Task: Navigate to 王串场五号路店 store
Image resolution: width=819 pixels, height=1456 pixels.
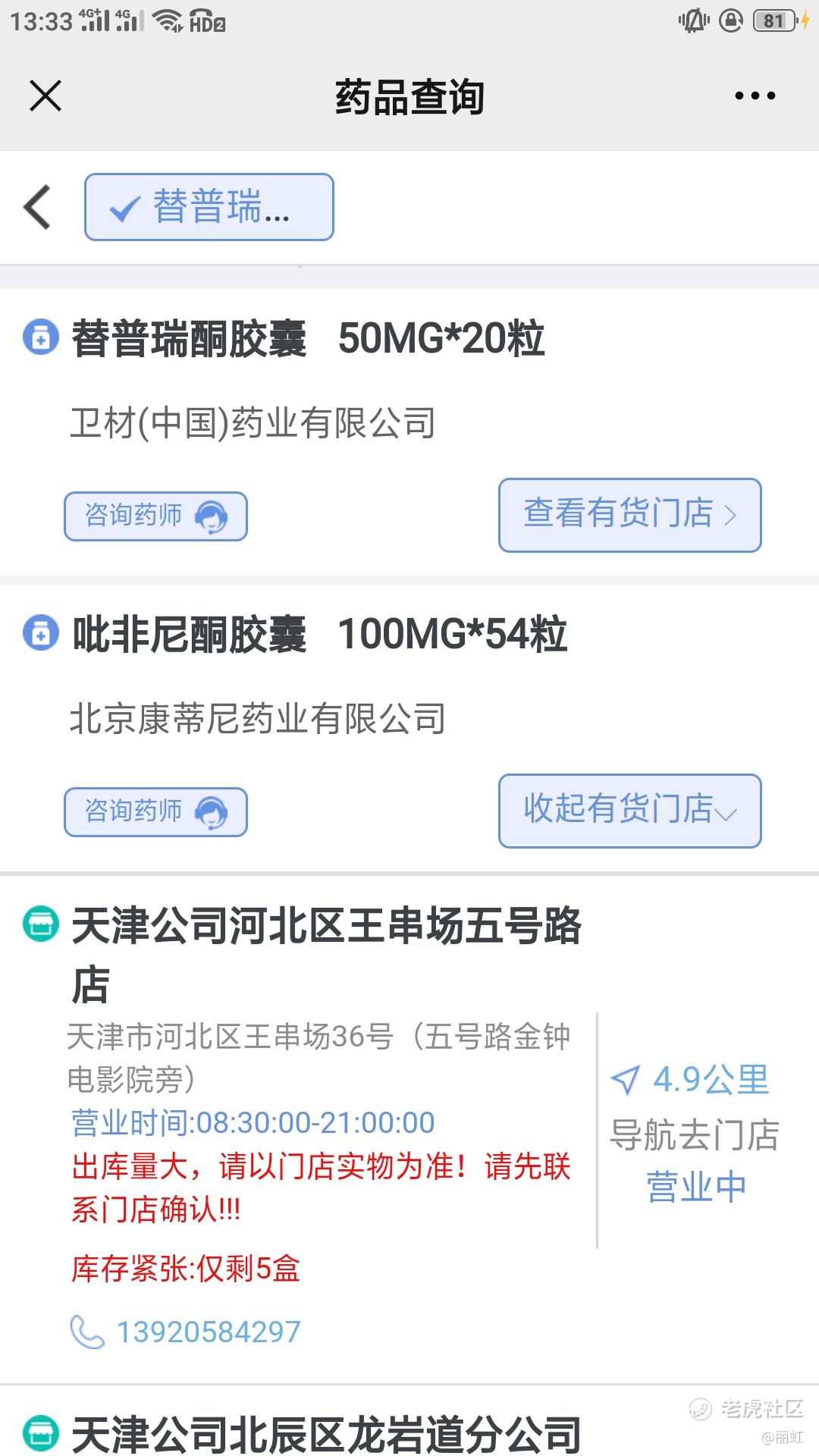Action: [695, 1135]
